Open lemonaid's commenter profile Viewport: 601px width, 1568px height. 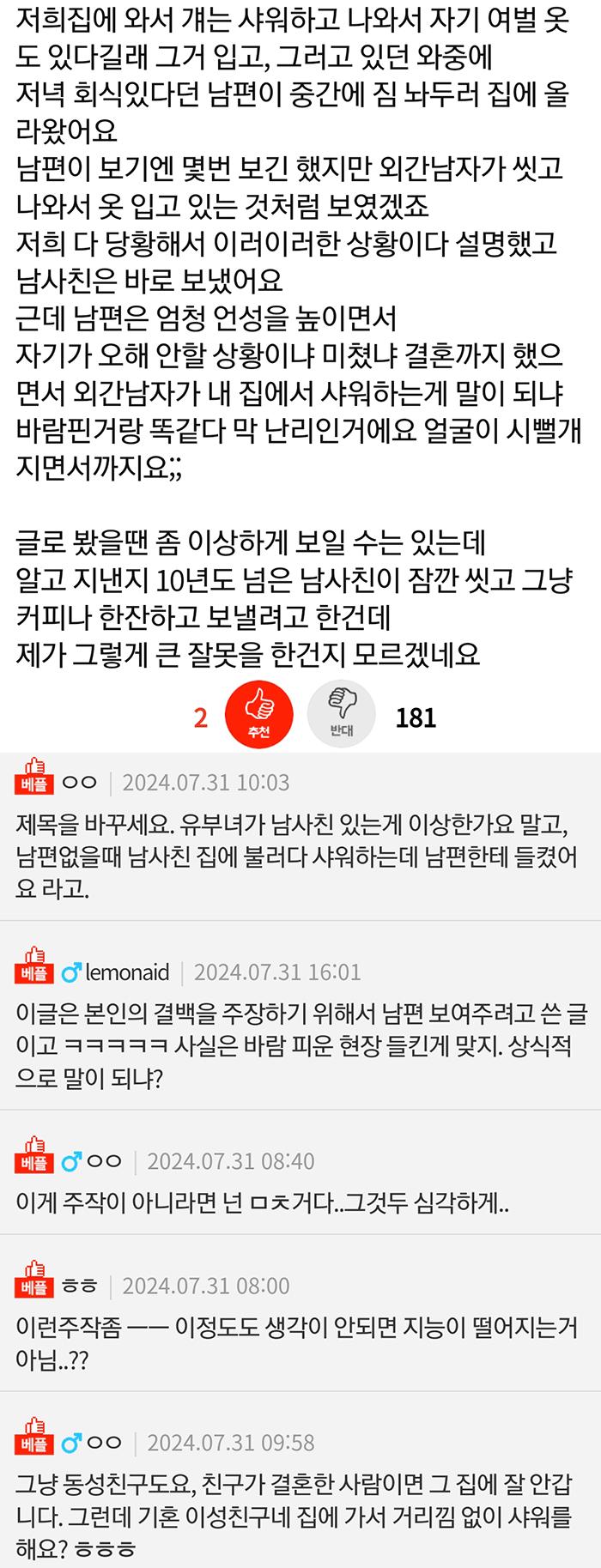pos(127,972)
